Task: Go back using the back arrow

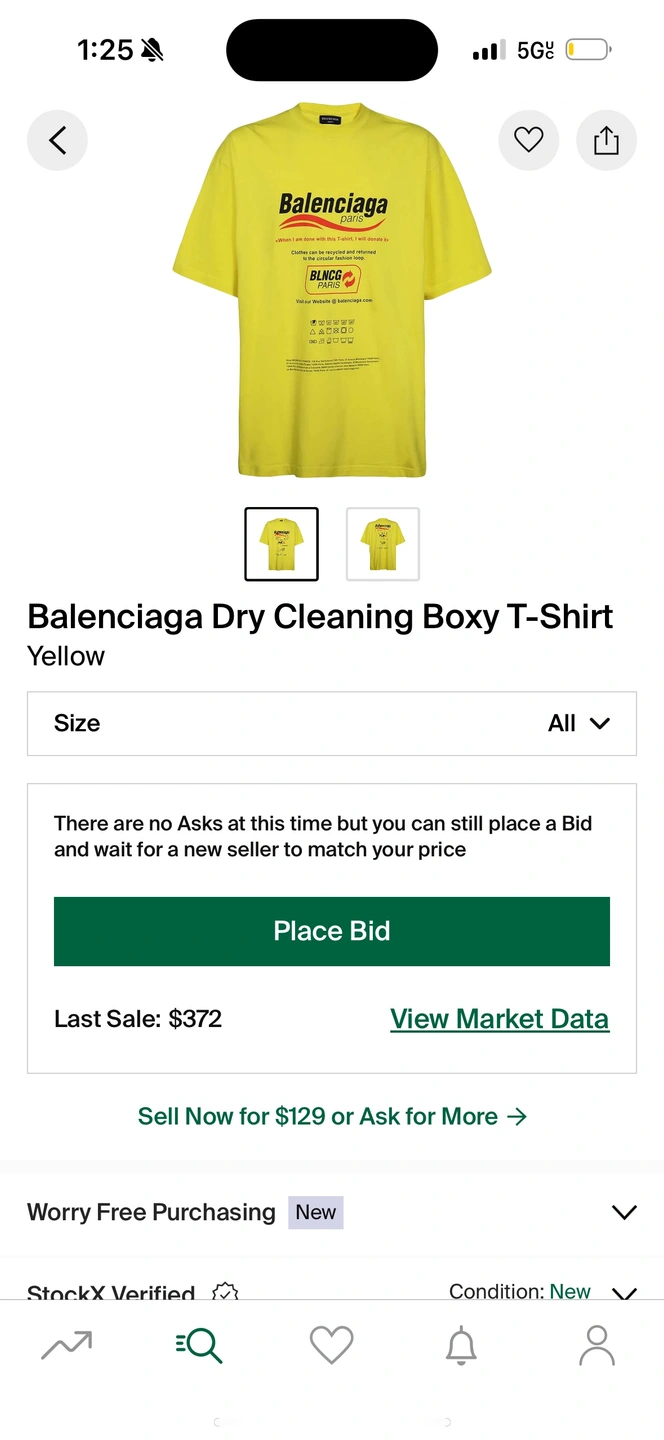Action: point(57,140)
